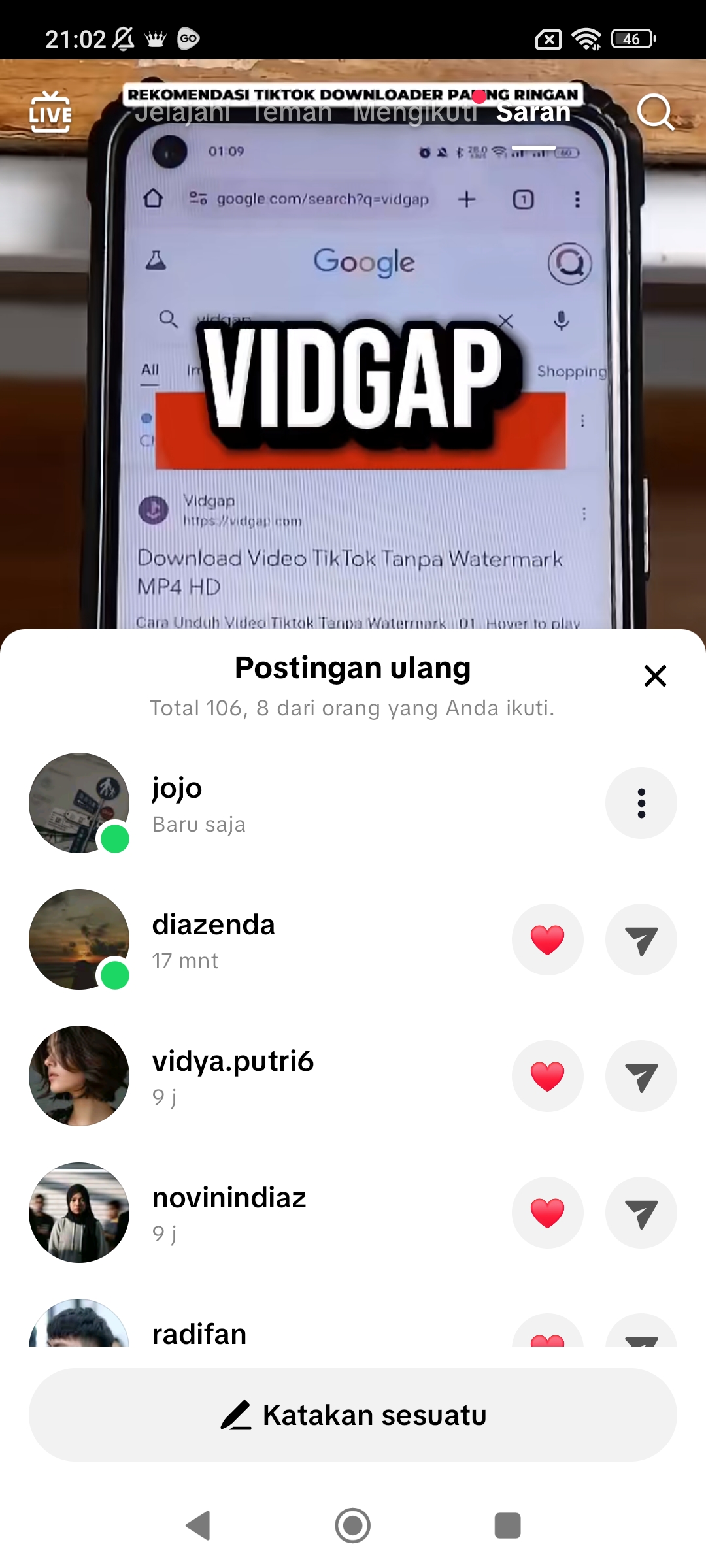This screenshot has height=1568, width=706.
Task: Like novinindiaz's repost
Action: (x=548, y=1213)
